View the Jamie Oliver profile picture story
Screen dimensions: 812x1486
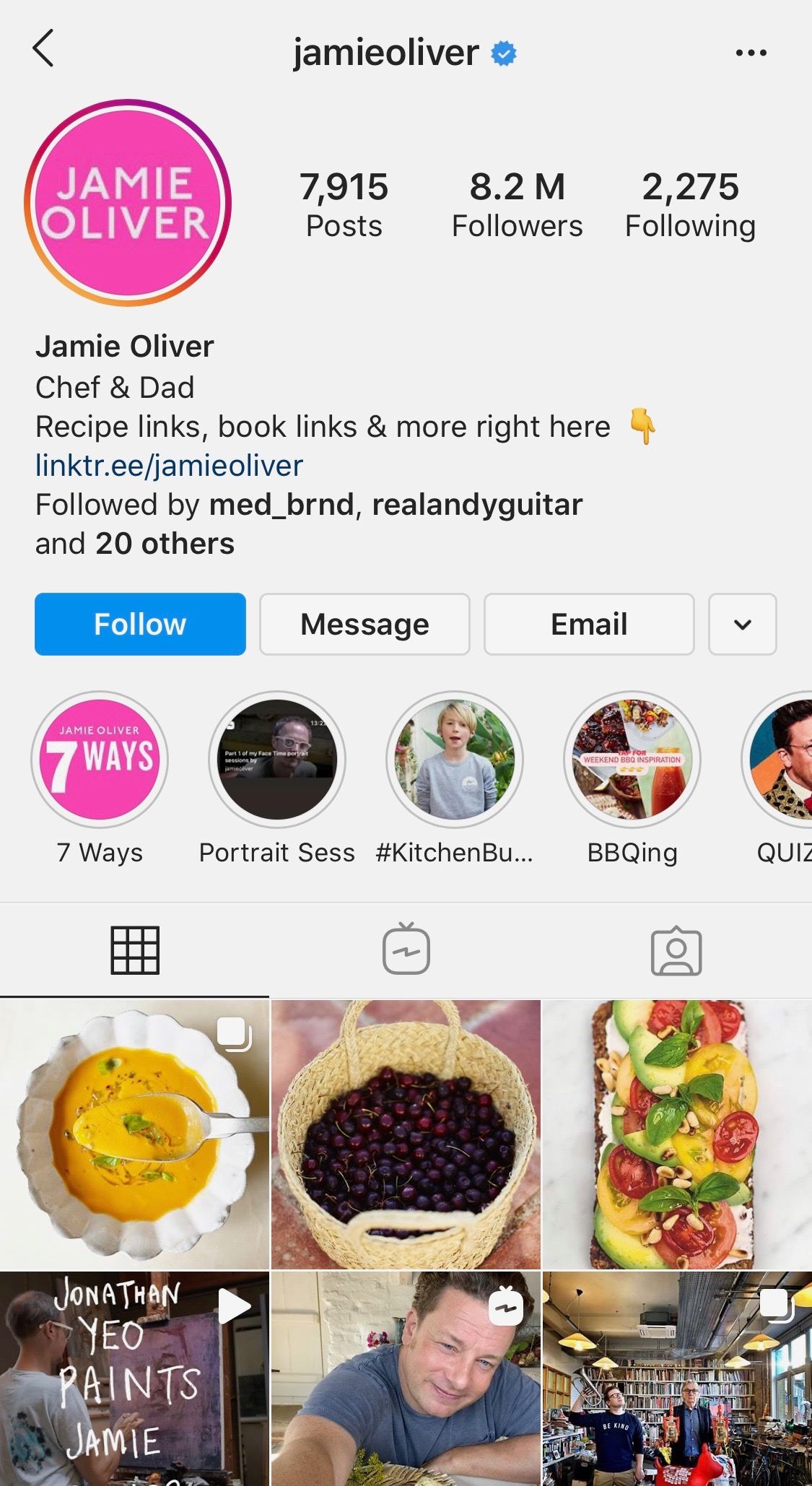[128, 203]
